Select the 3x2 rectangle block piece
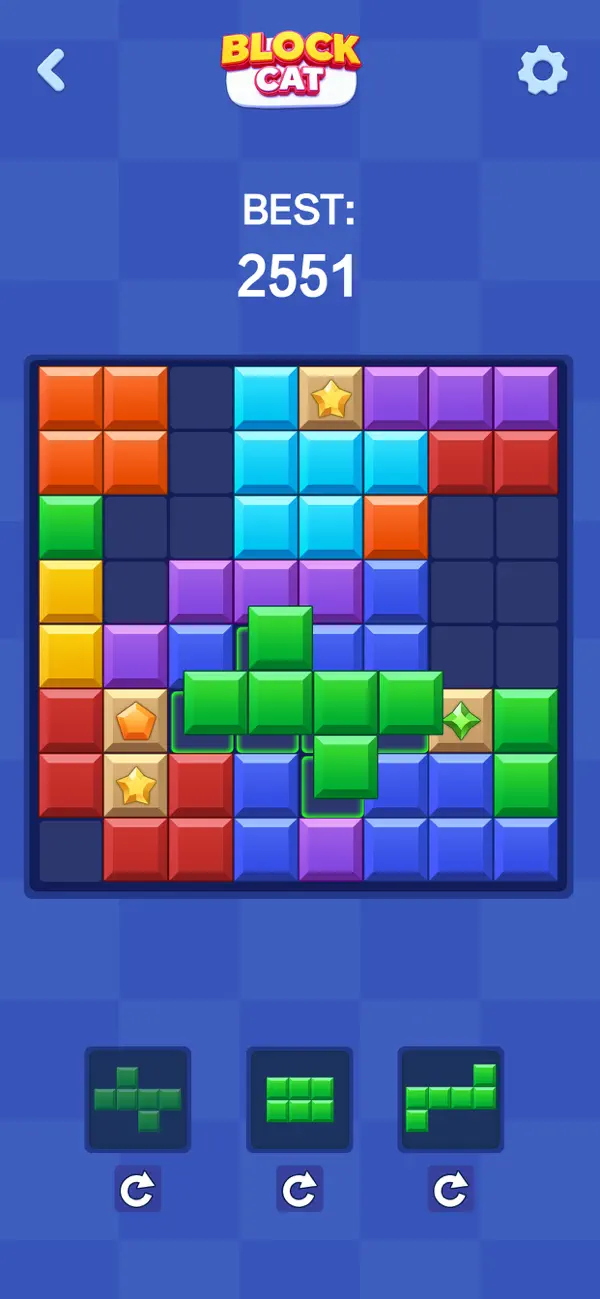 [x=299, y=1099]
